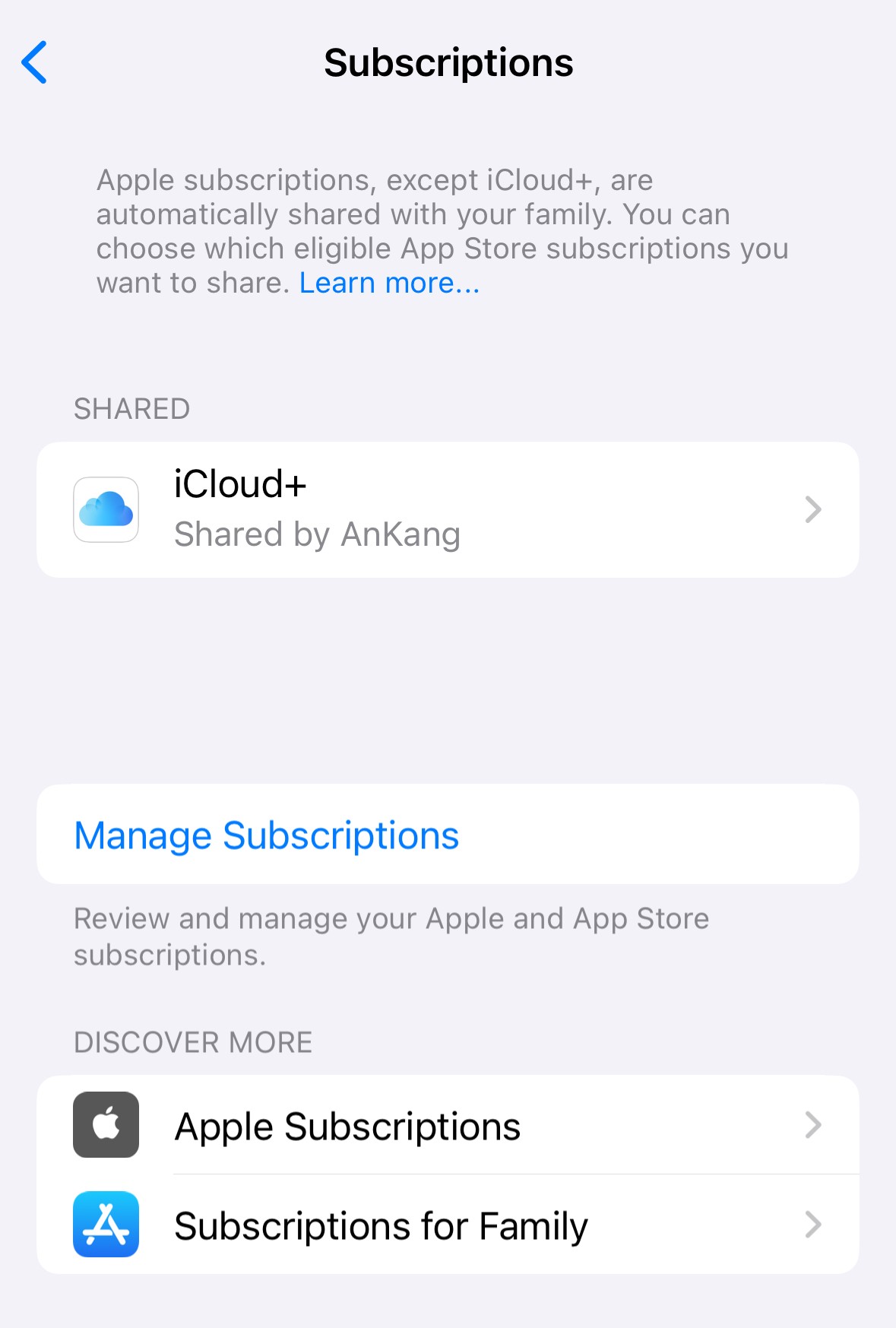The width and height of the screenshot is (896, 1328).
Task: Open Subscriptions for Family
Action: pos(448,1225)
